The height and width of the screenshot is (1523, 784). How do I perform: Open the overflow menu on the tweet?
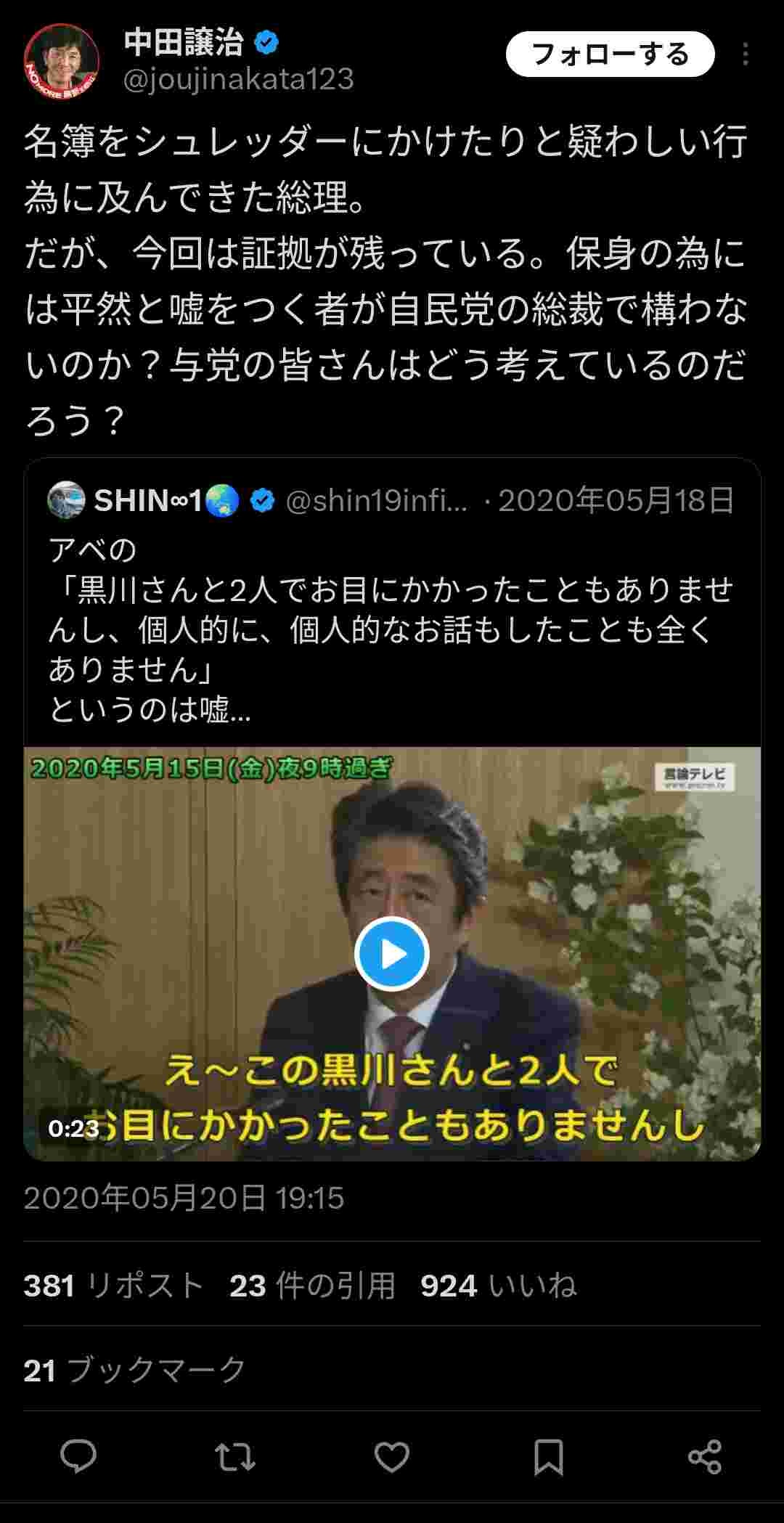click(746, 54)
